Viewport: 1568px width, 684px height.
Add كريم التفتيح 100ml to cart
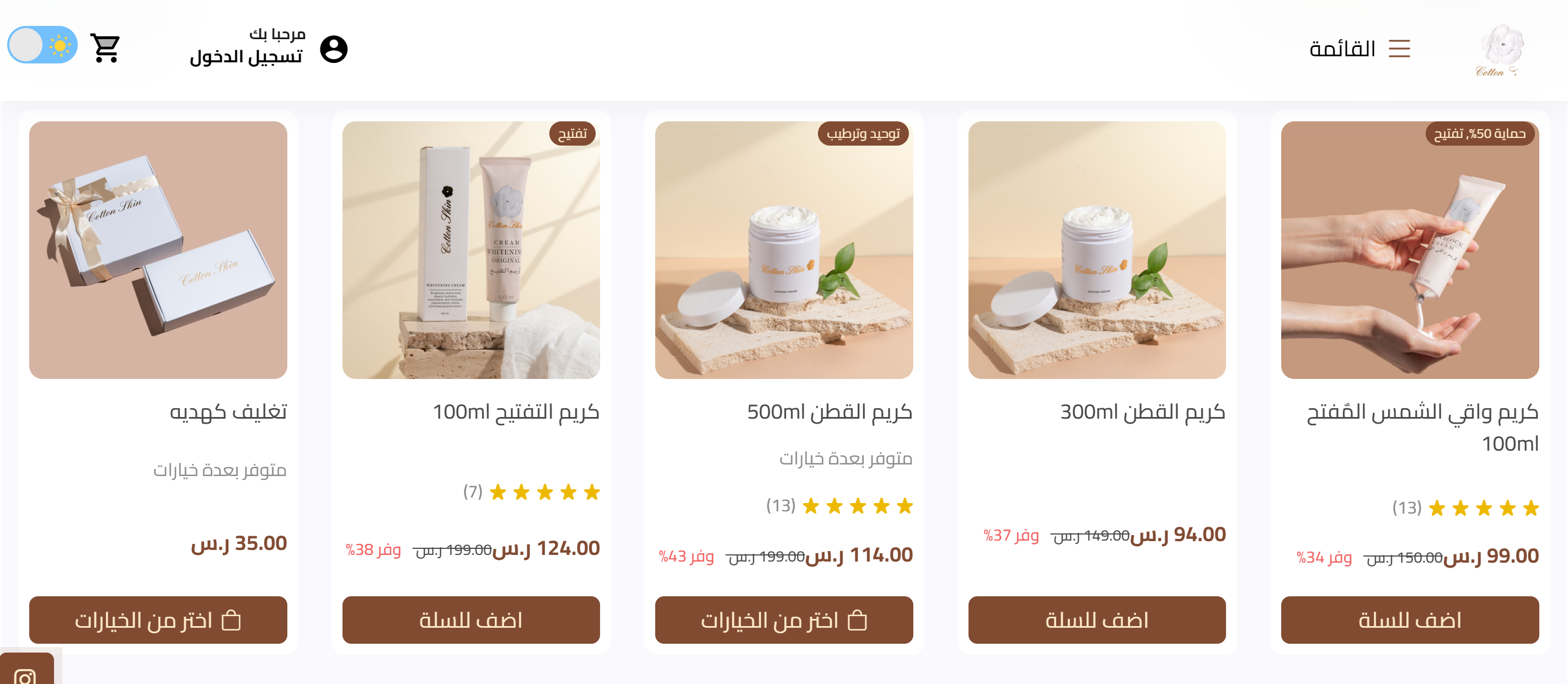click(470, 619)
